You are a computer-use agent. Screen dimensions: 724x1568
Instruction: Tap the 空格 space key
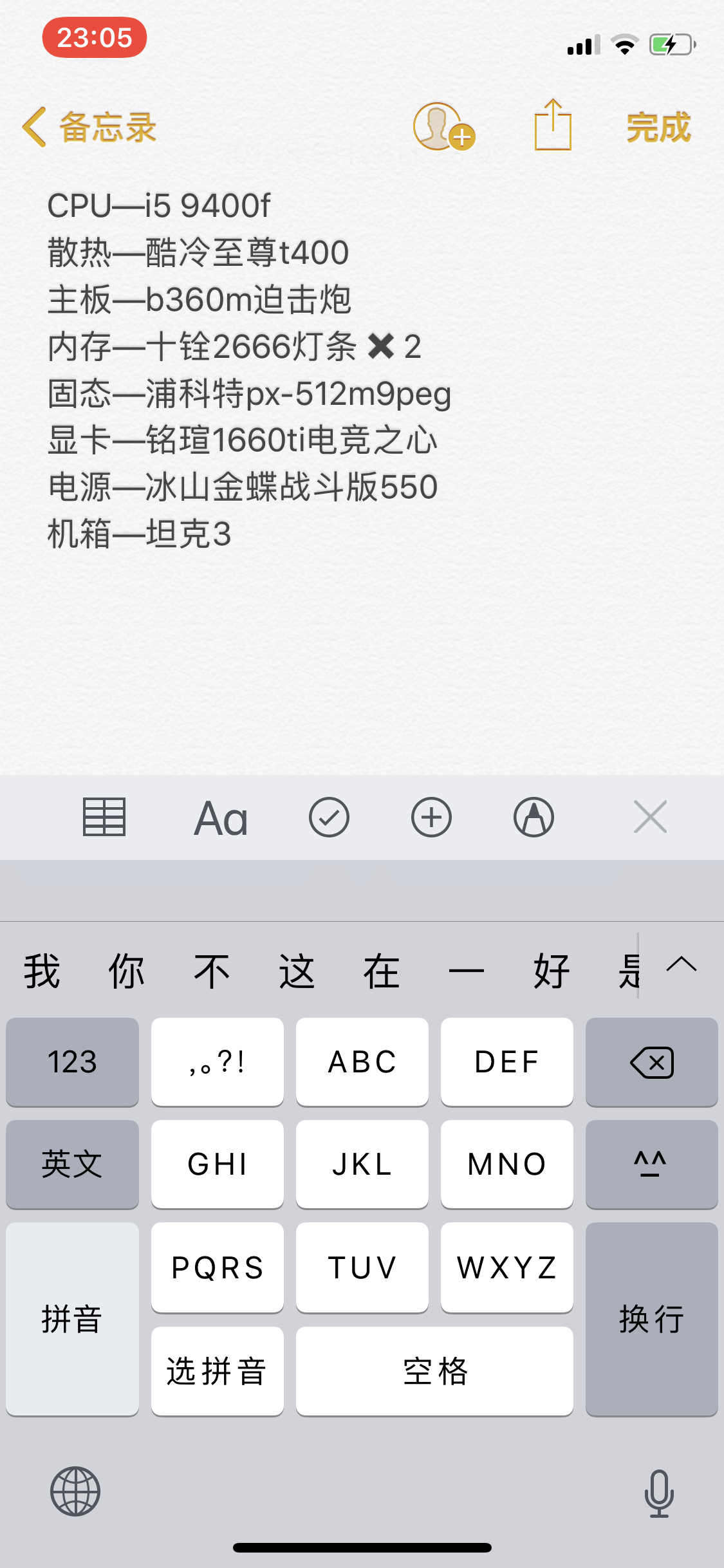[434, 1370]
